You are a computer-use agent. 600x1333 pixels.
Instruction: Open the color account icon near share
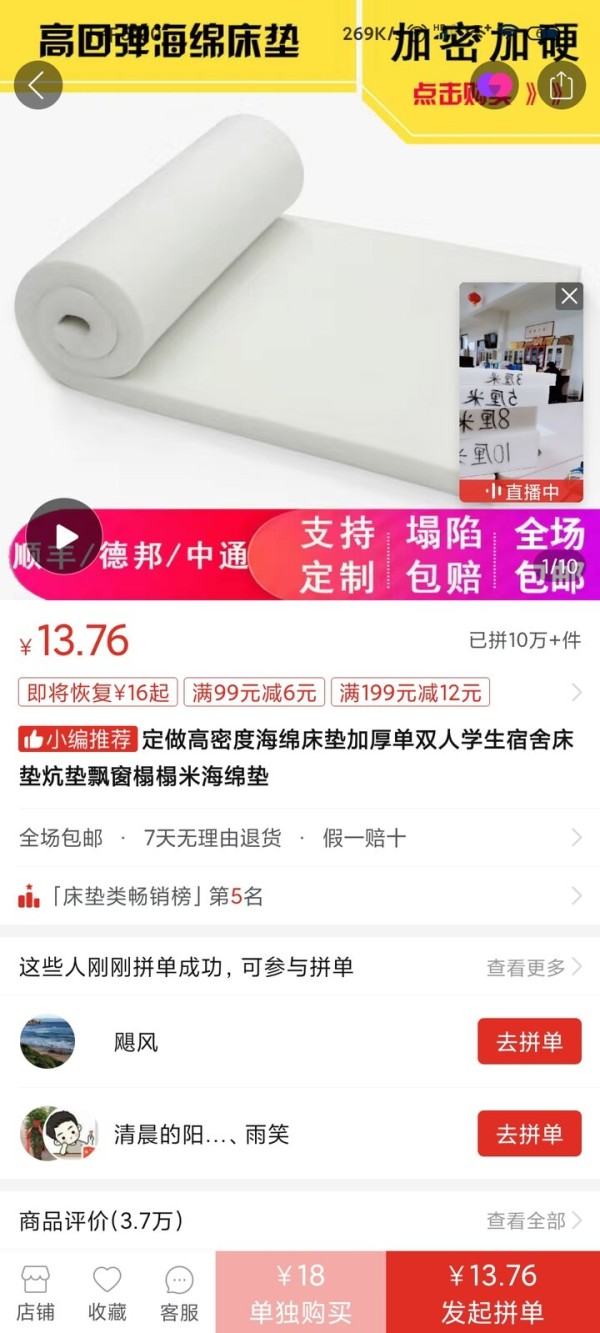click(495, 86)
